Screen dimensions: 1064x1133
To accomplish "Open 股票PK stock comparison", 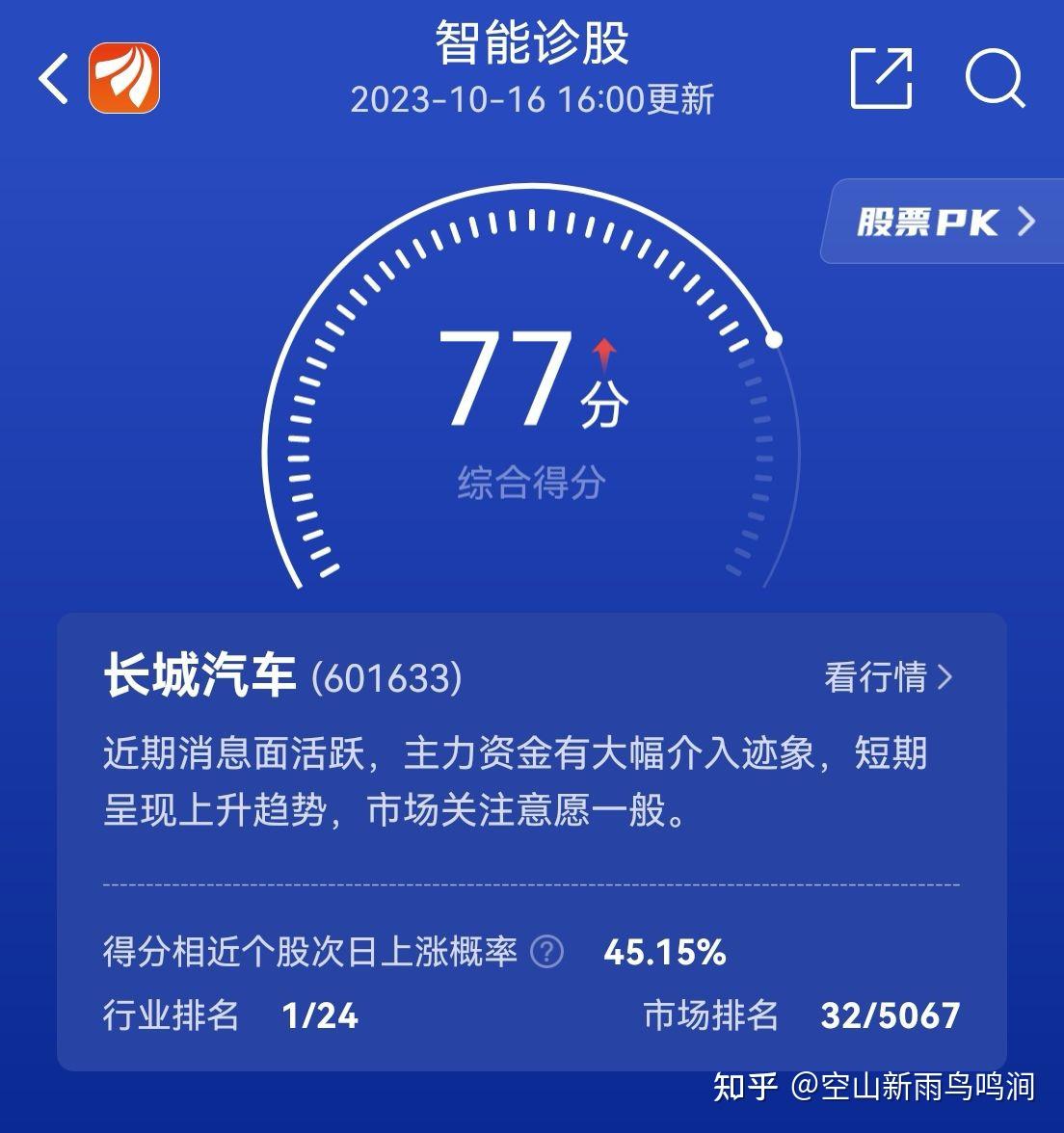I will coord(944,223).
